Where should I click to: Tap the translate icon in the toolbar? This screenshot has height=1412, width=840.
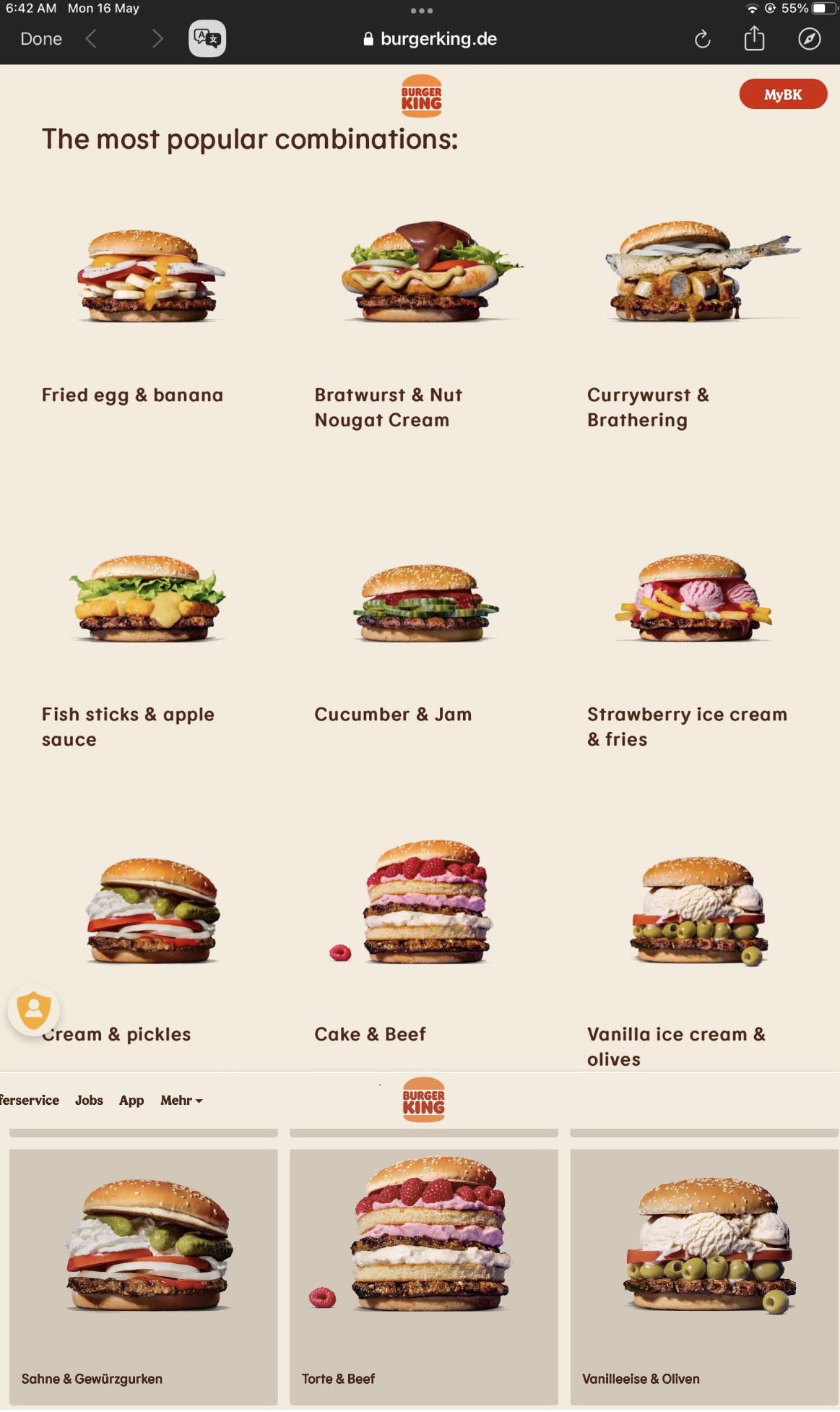[207, 38]
